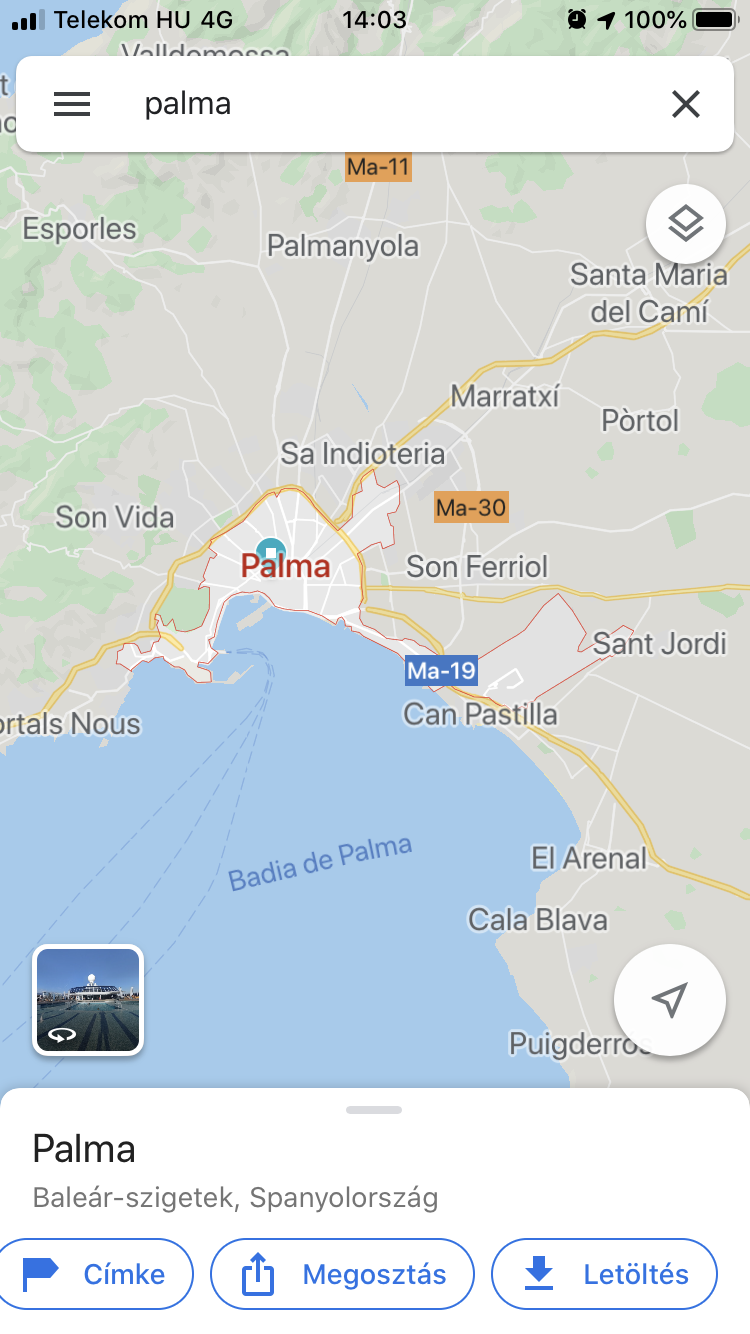
Task: Open the hamburger menu in search bar
Action: pyautogui.click(x=72, y=104)
